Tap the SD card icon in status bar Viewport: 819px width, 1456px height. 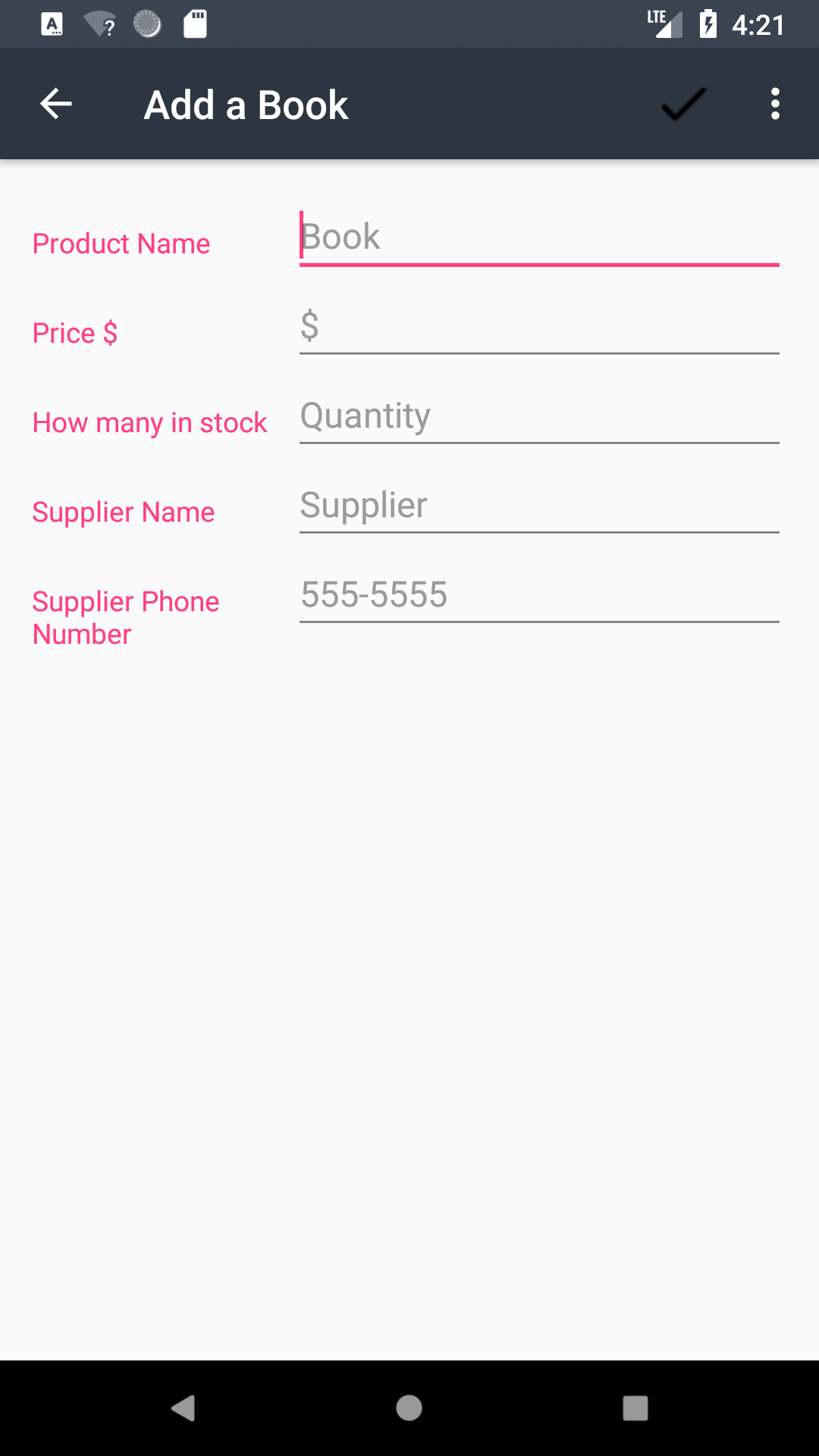pyautogui.click(x=194, y=23)
